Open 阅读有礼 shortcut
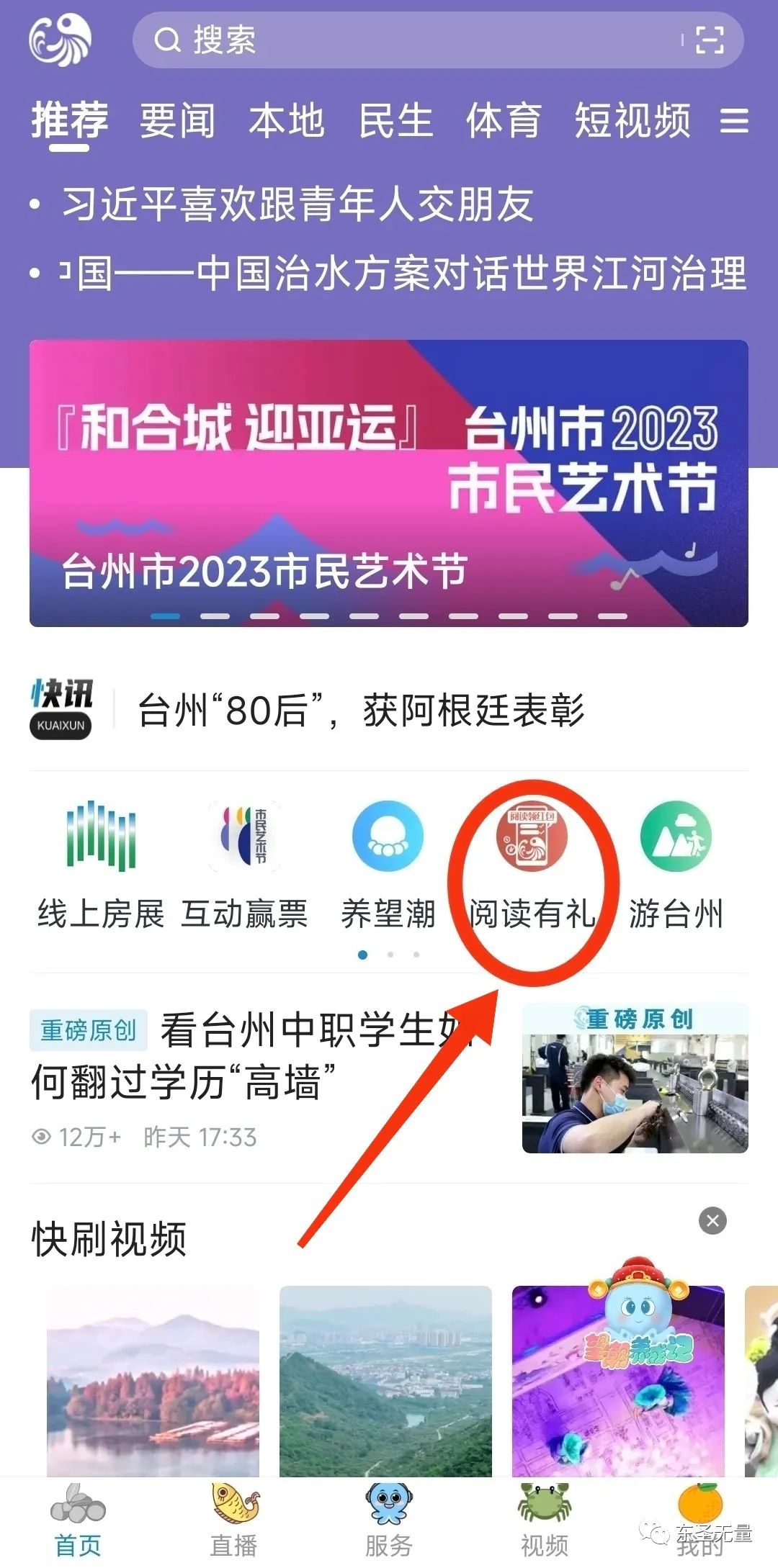The image size is (778, 1568). pyautogui.click(x=532, y=864)
